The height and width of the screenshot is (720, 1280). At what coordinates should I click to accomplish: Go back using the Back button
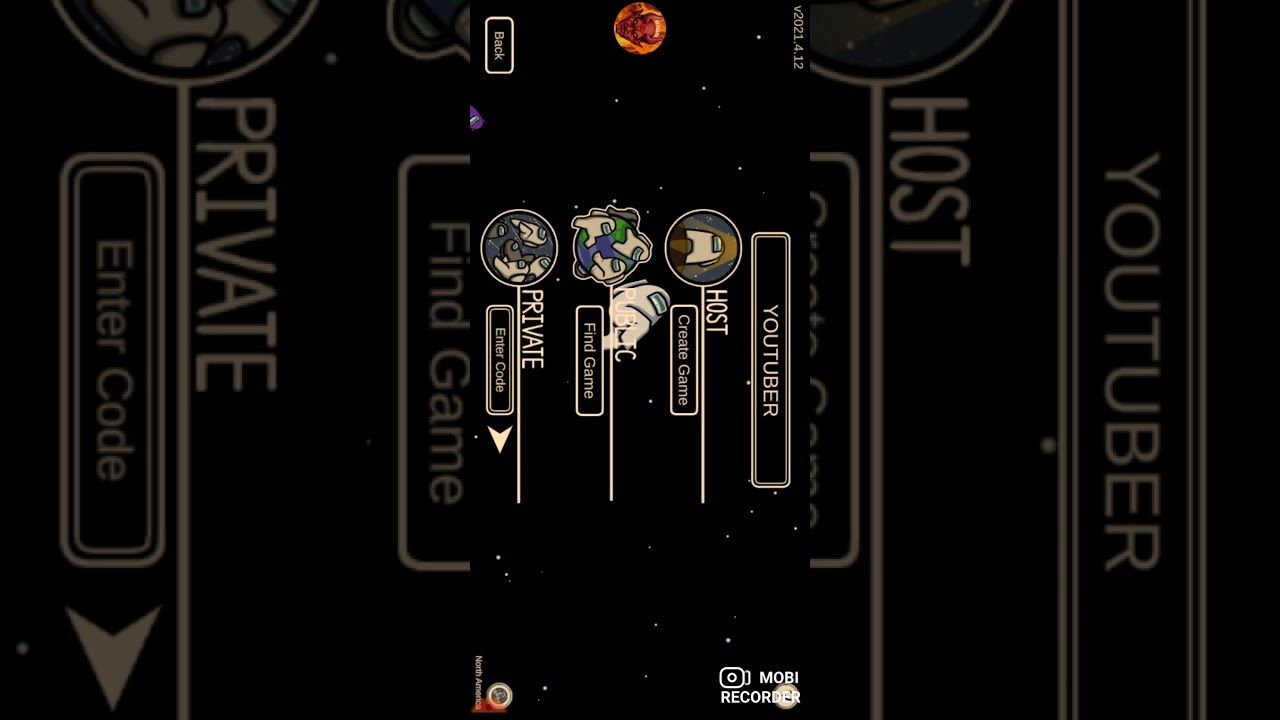point(499,45)
